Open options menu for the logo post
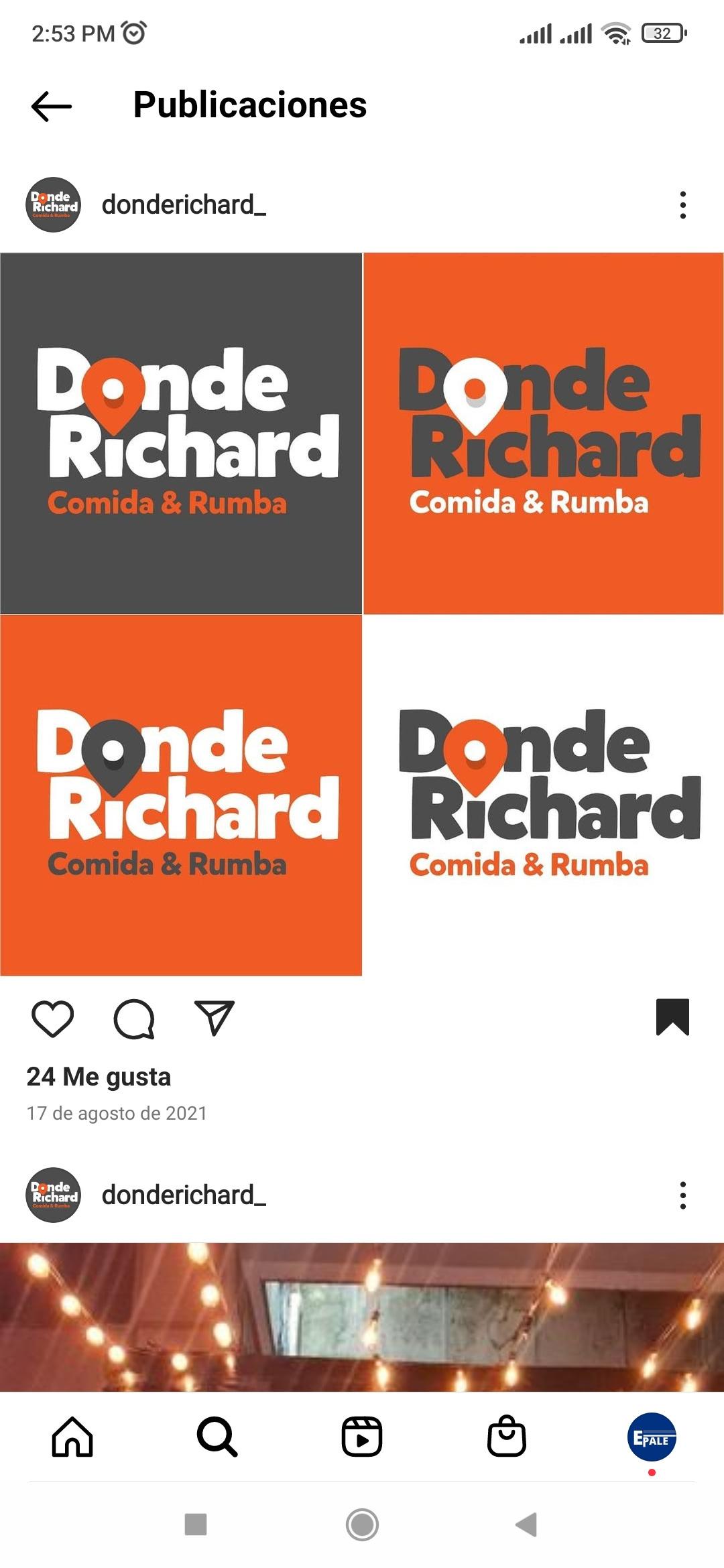The height and width of the screenshot is (1568, 724). coord(682,205)
